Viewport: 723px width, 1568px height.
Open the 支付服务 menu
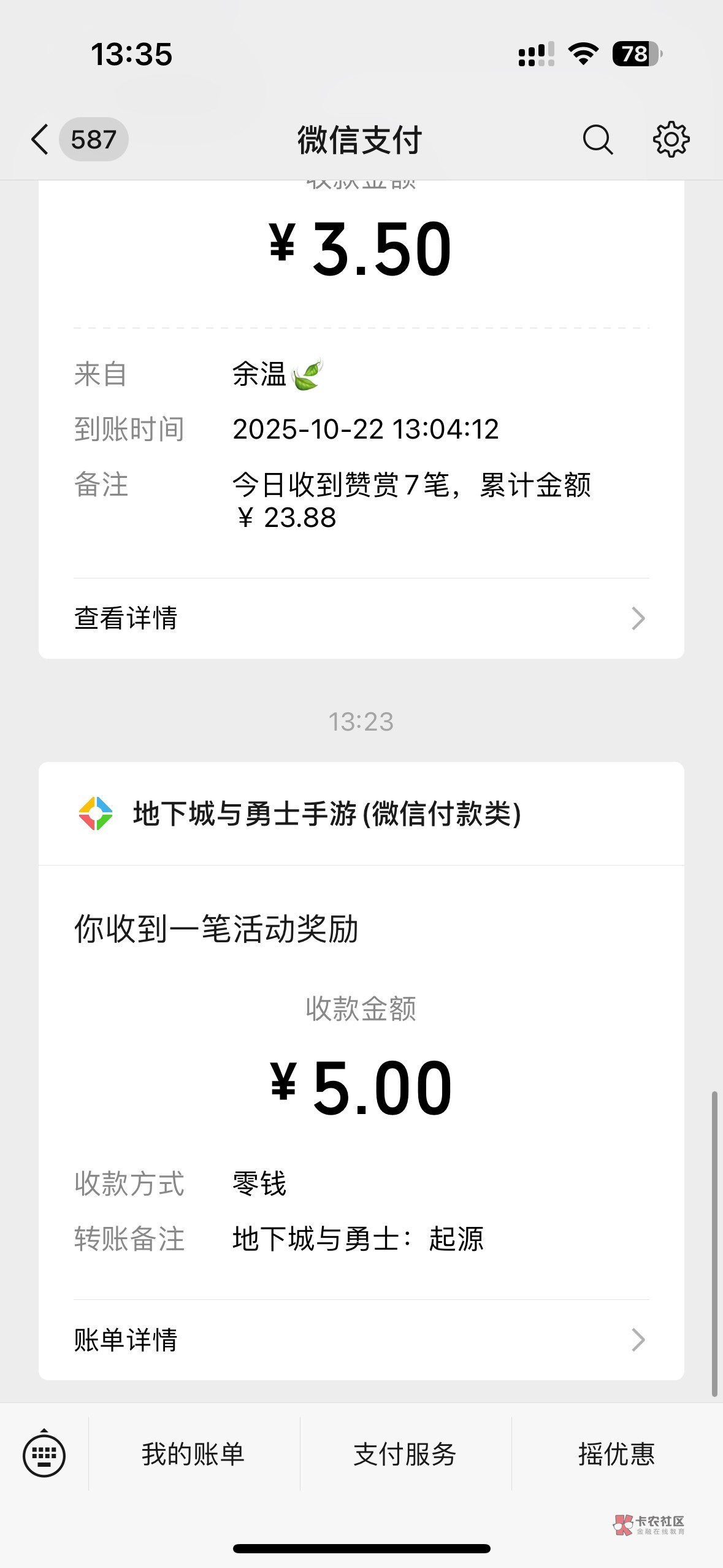coord(405,1455)
